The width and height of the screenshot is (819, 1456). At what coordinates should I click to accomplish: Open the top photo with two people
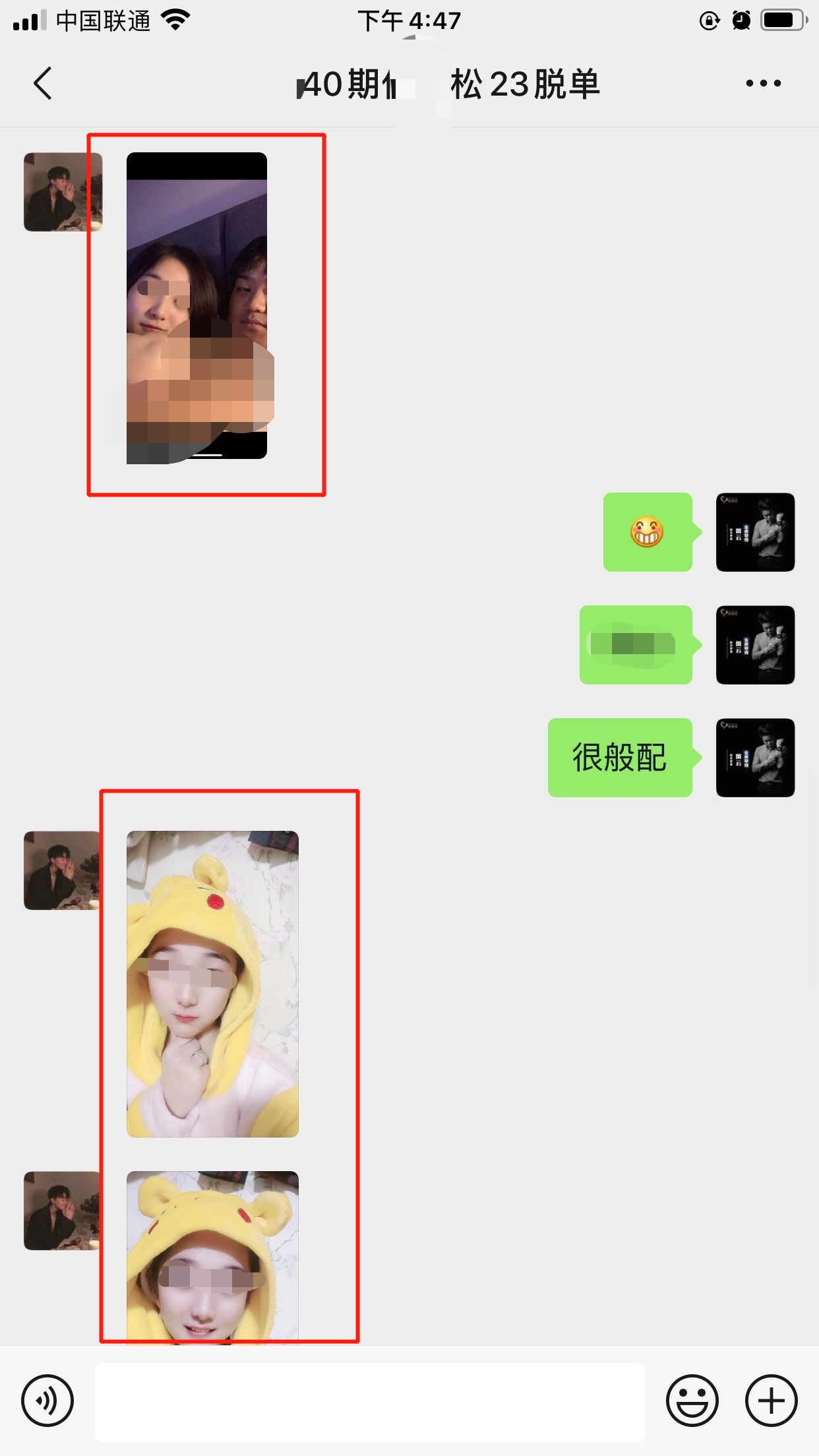[197, 307]
